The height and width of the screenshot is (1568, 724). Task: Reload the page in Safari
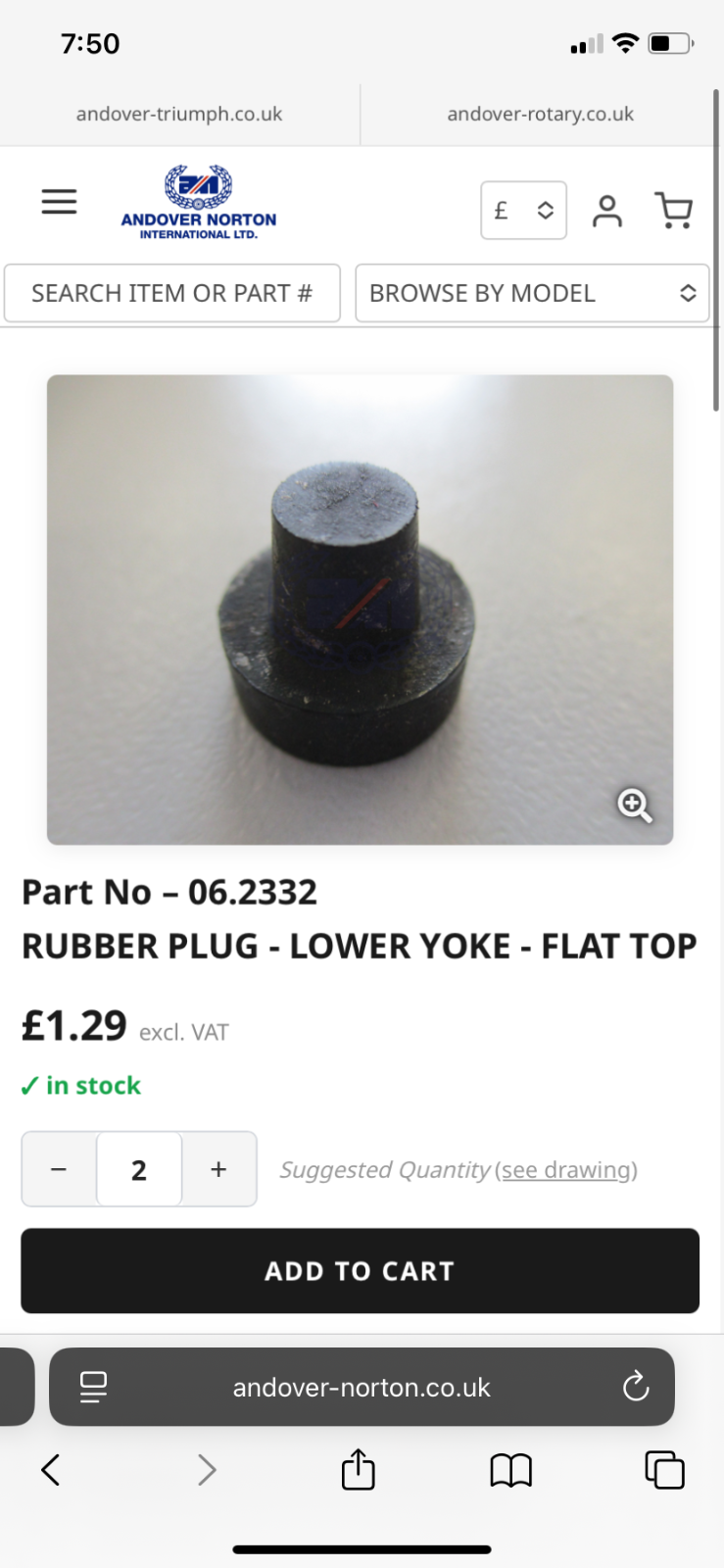point(636,1387)
